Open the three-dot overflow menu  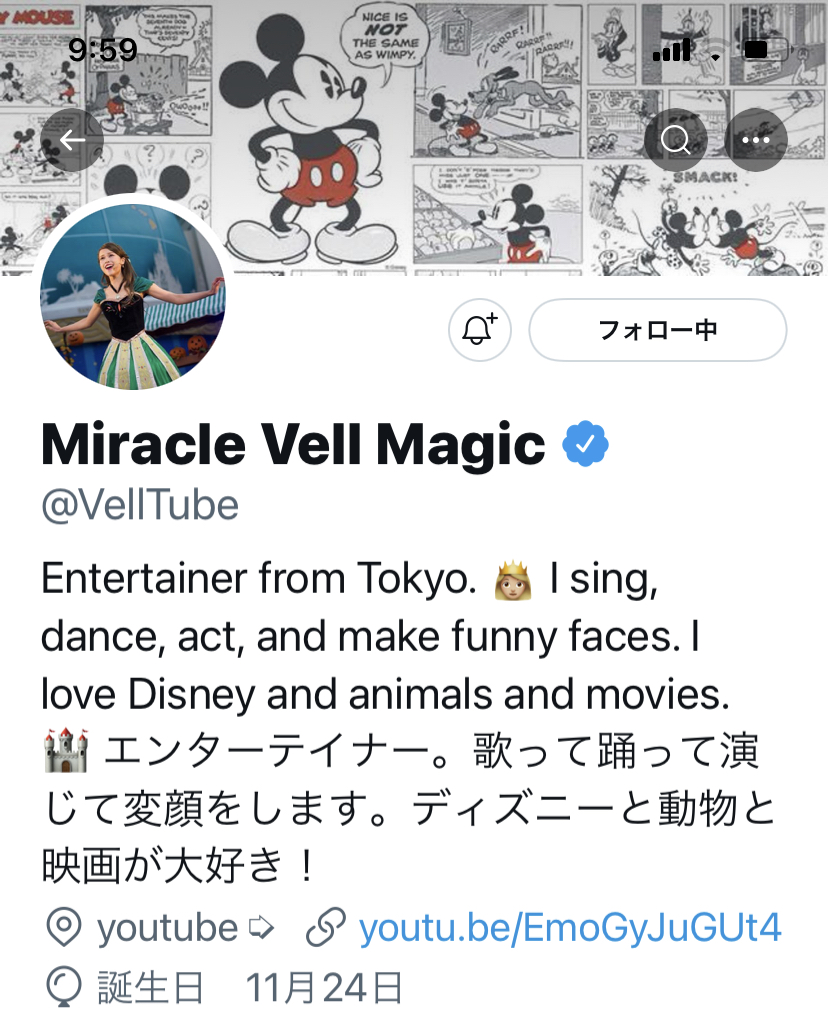coord(756,140)
